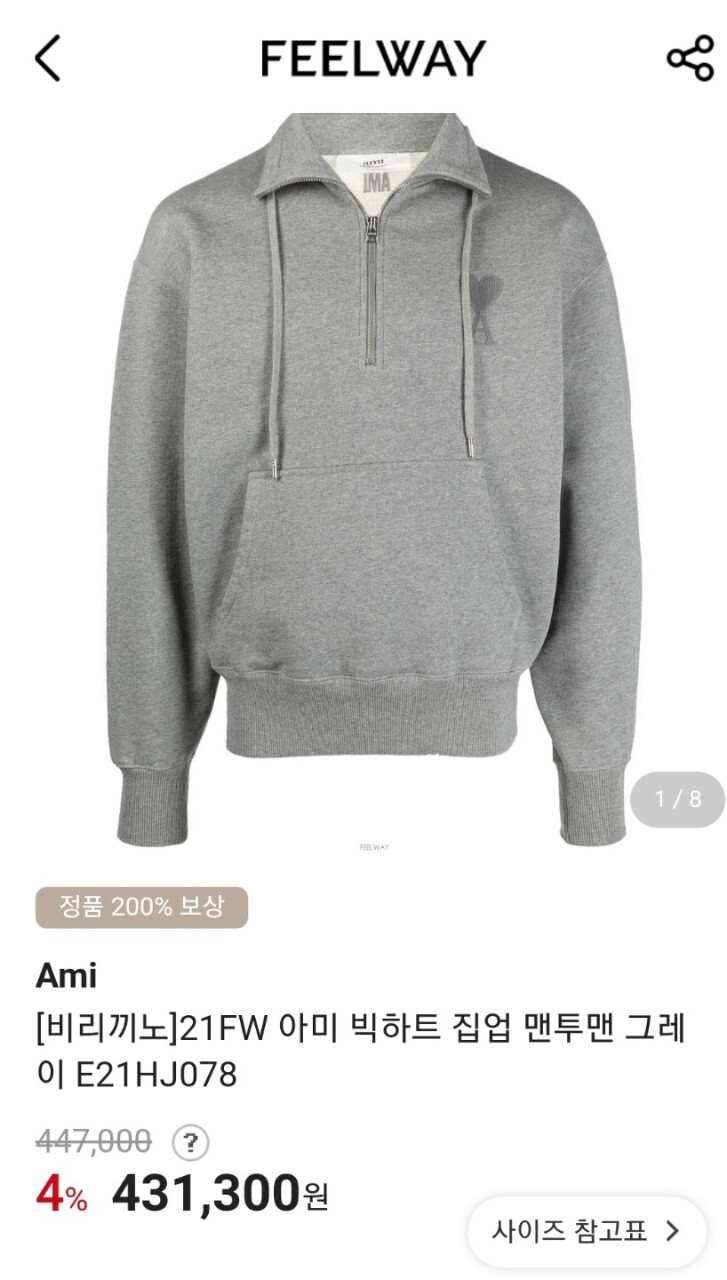
Task: Tap the question mark beside 447,000 price
Action: tap(190, 1142)
